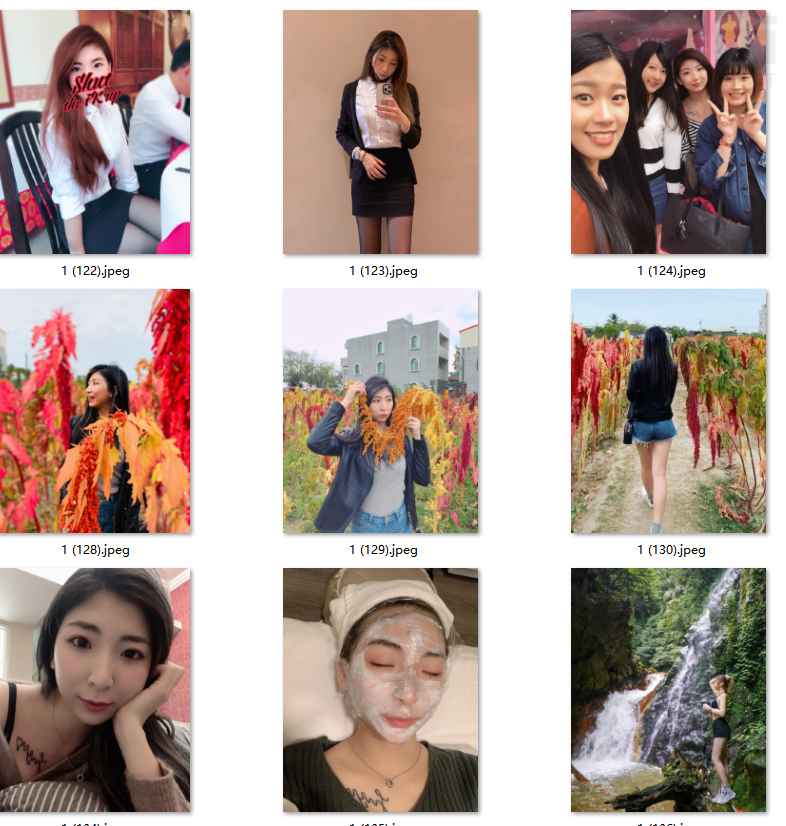Open the thumbnail named 1 (128).jpeg
Screen dimensions: 786x826
95,411
